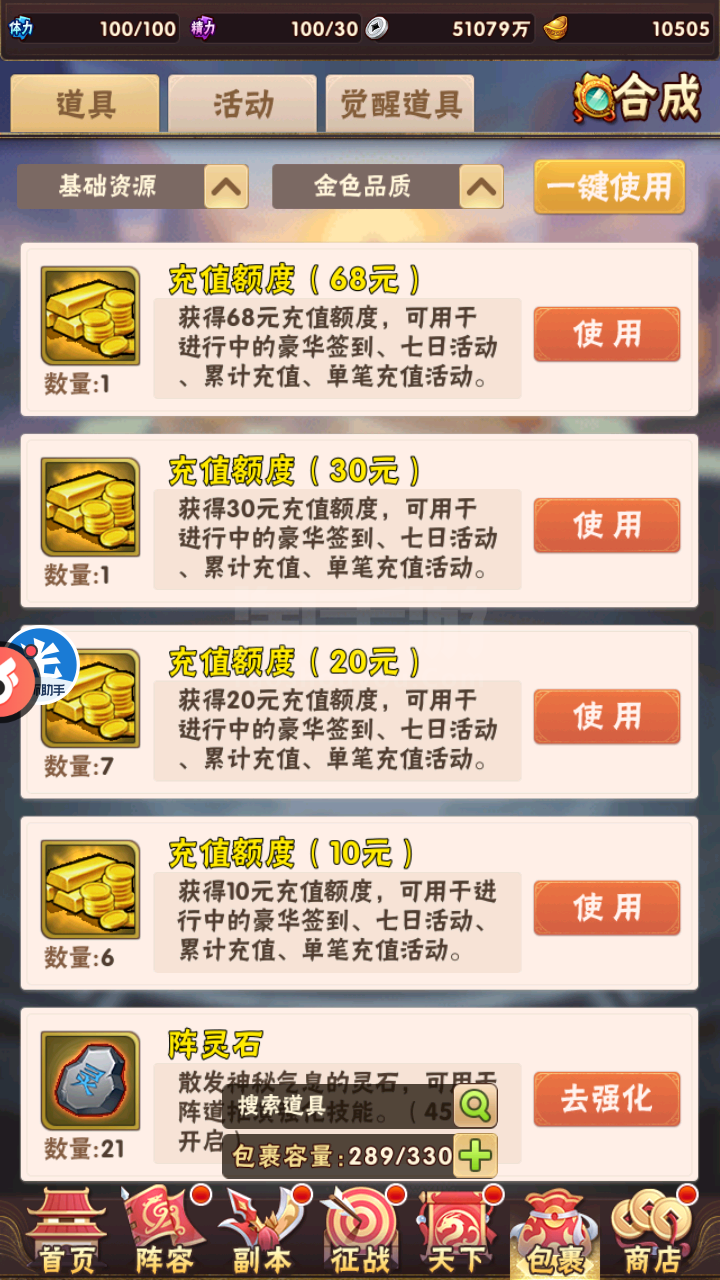Use the 充值额度 (10元) item

click(607, 908)
